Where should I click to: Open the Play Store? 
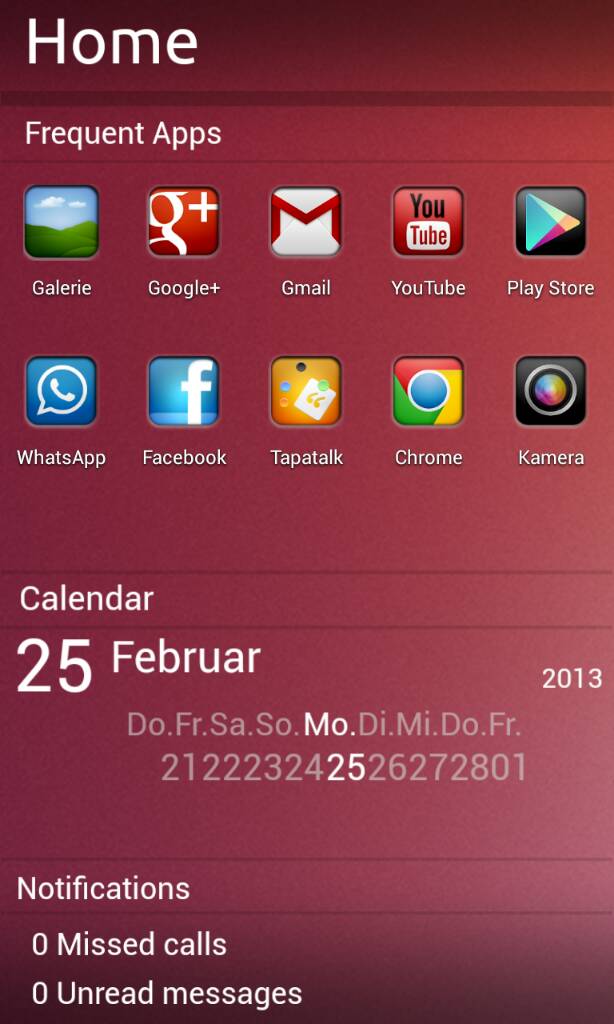coord(550,222)
